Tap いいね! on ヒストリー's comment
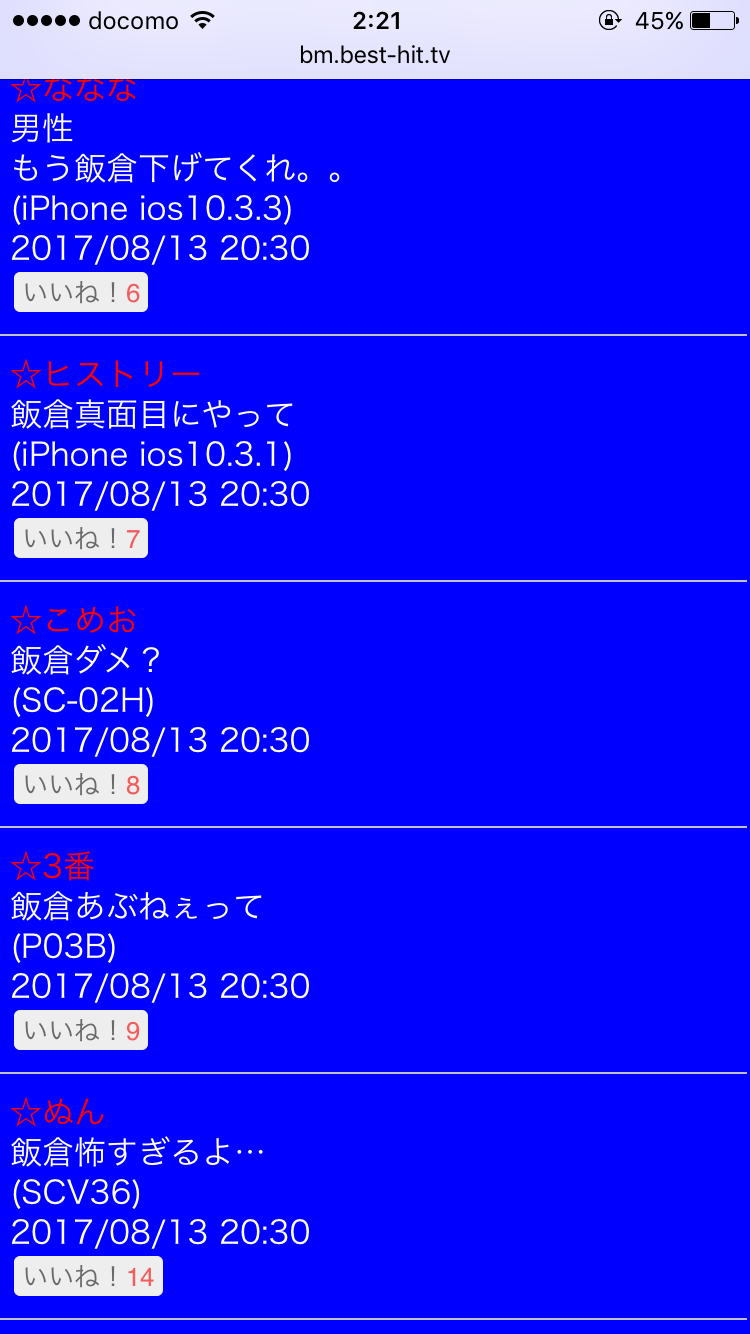 pyautogui.click(x=81, y=538)
